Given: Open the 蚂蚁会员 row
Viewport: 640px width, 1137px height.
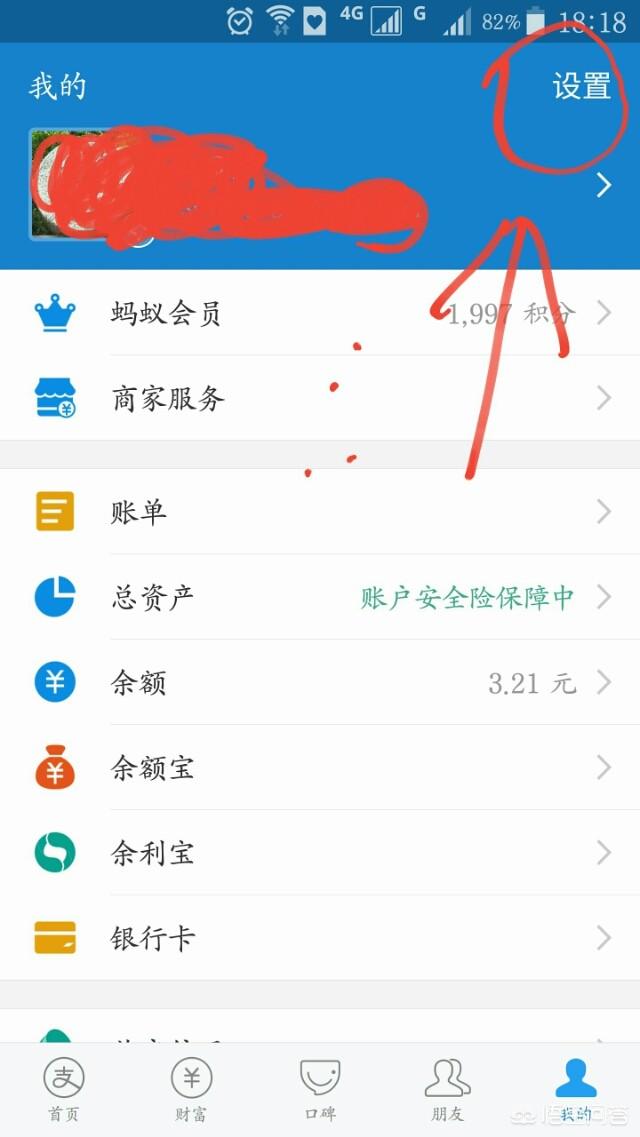Looking at the screenshot, I should click(x=320, y=313).
